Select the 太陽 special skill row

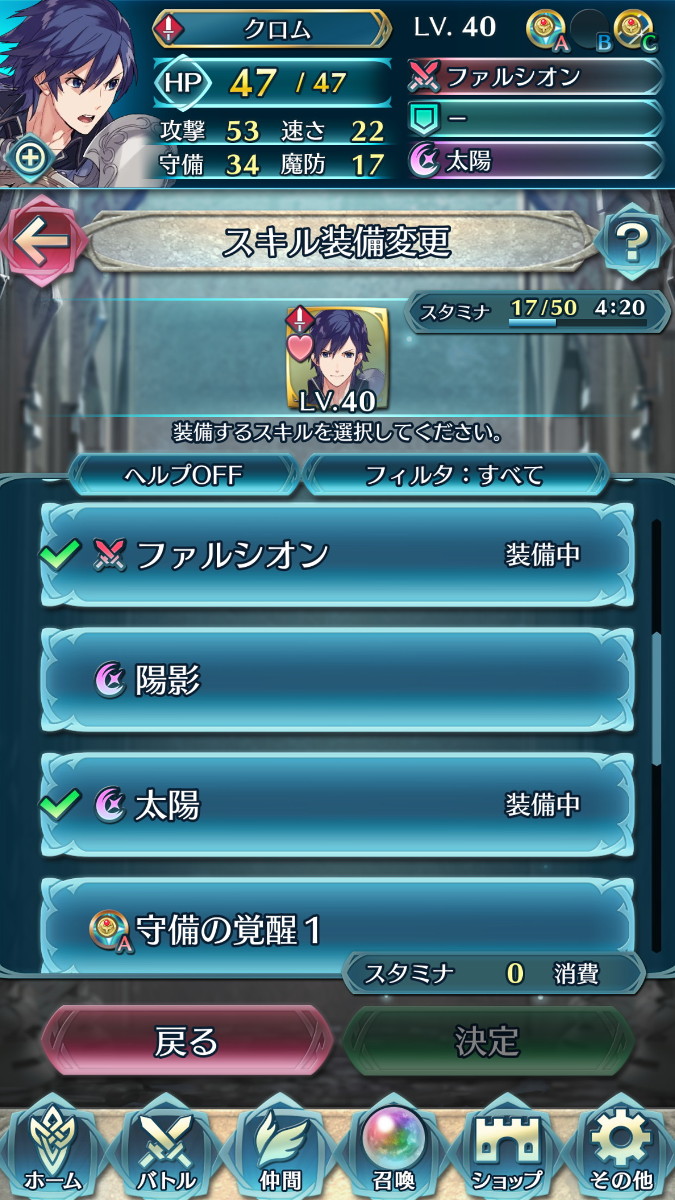click(x=337, y=805)
